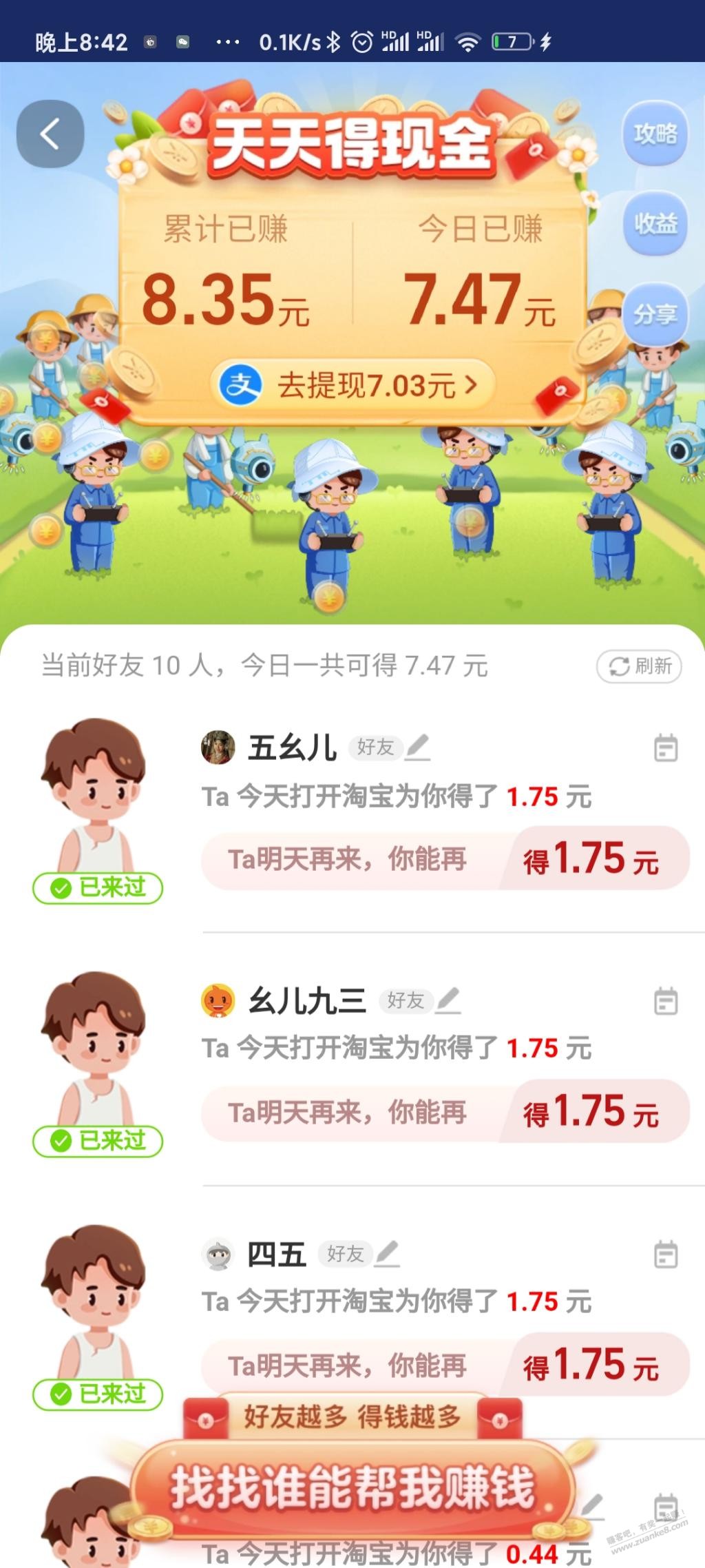Edit the remark for friend 幺儿九三

448,1000
